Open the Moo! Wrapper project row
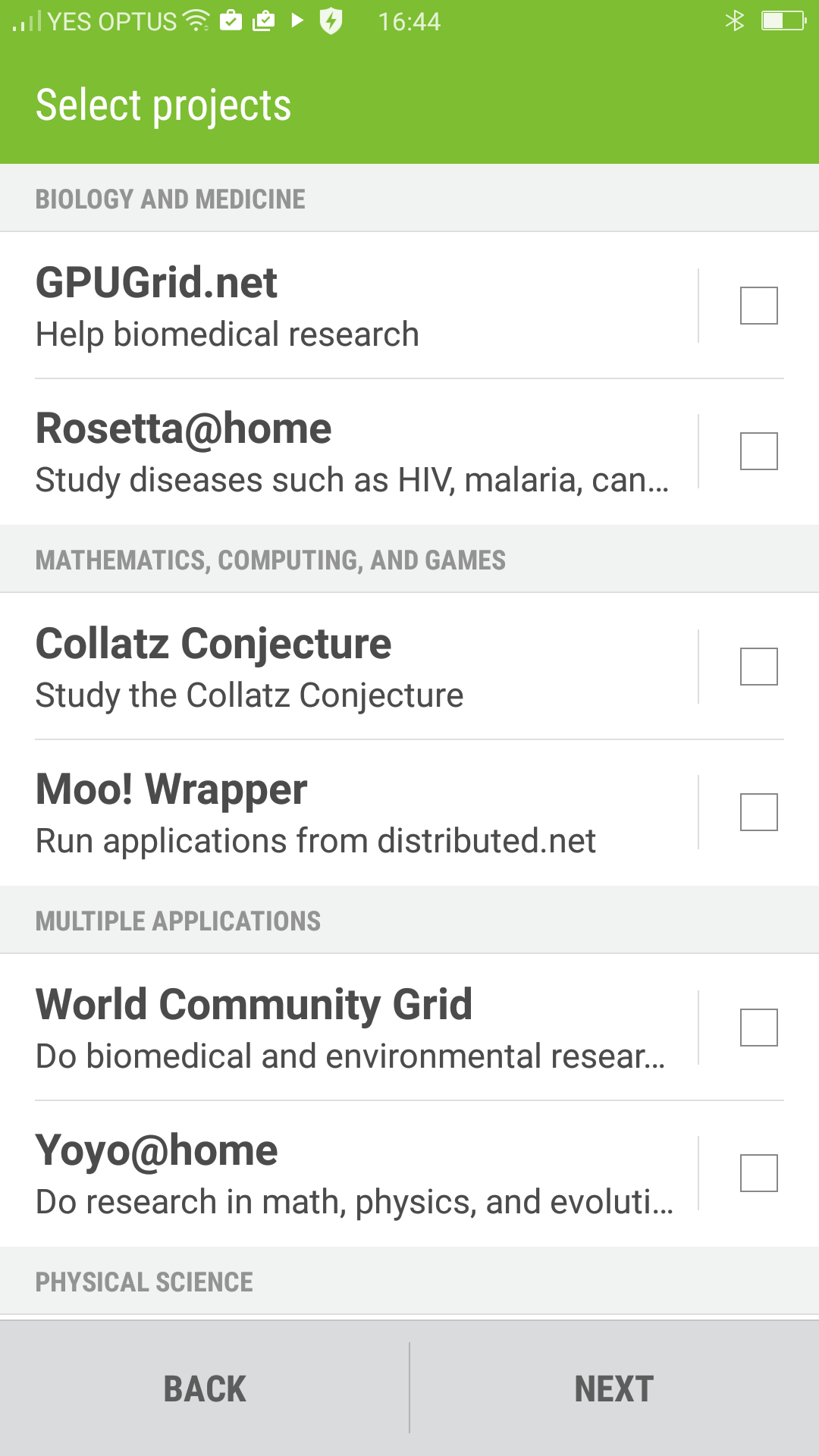Screen dimensions: 819x1456 click(349, 812)
